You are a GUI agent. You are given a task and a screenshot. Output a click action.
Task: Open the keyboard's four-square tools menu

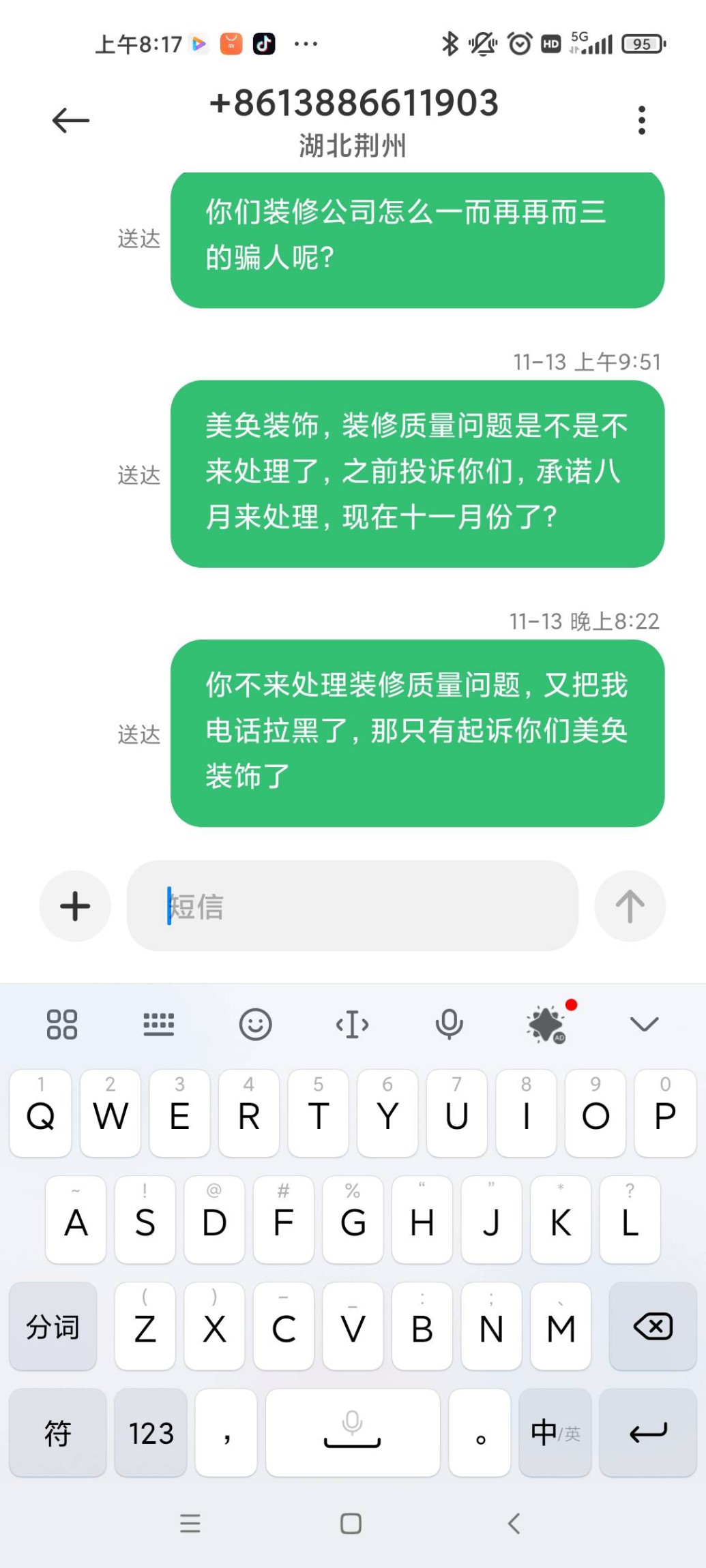tap(62, 1024)
